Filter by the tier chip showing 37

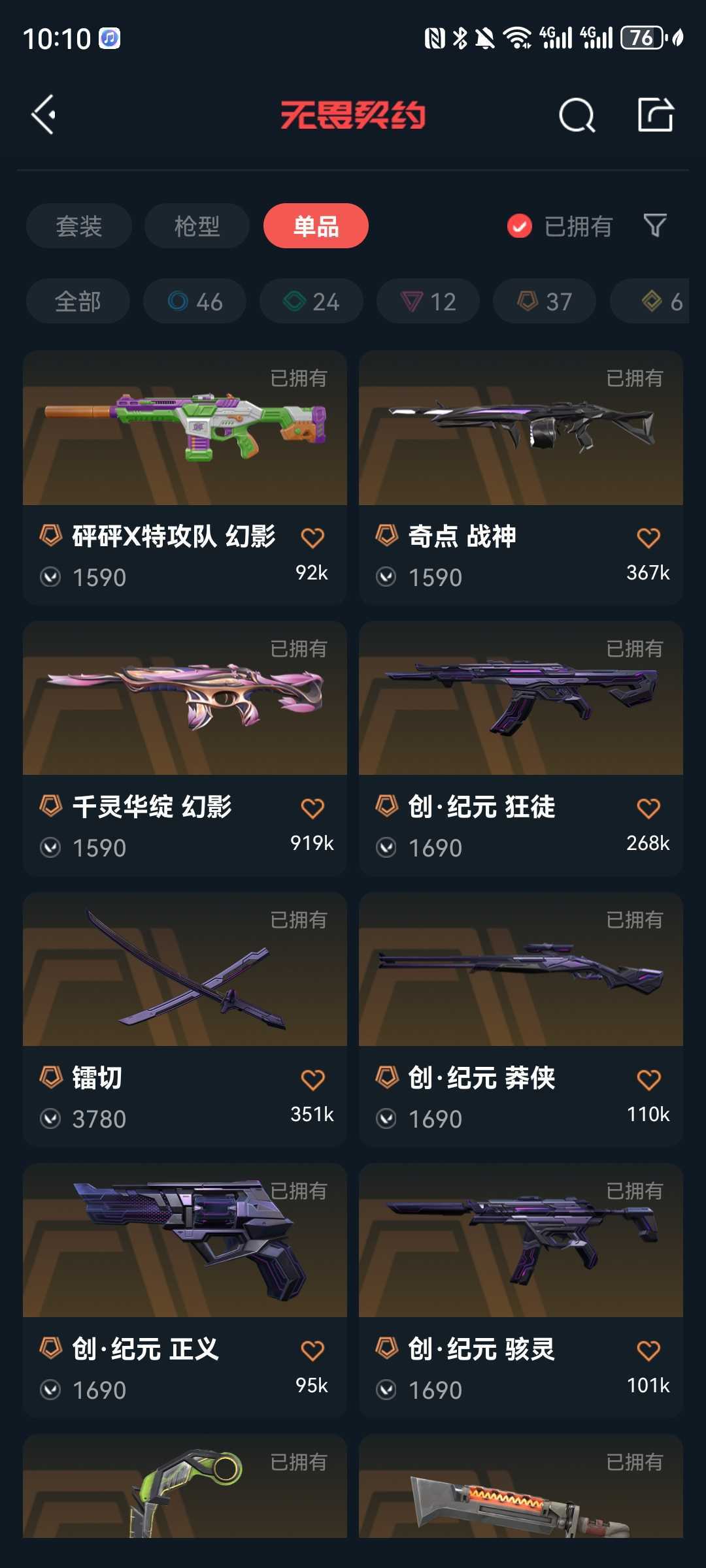tap(545, 301)
